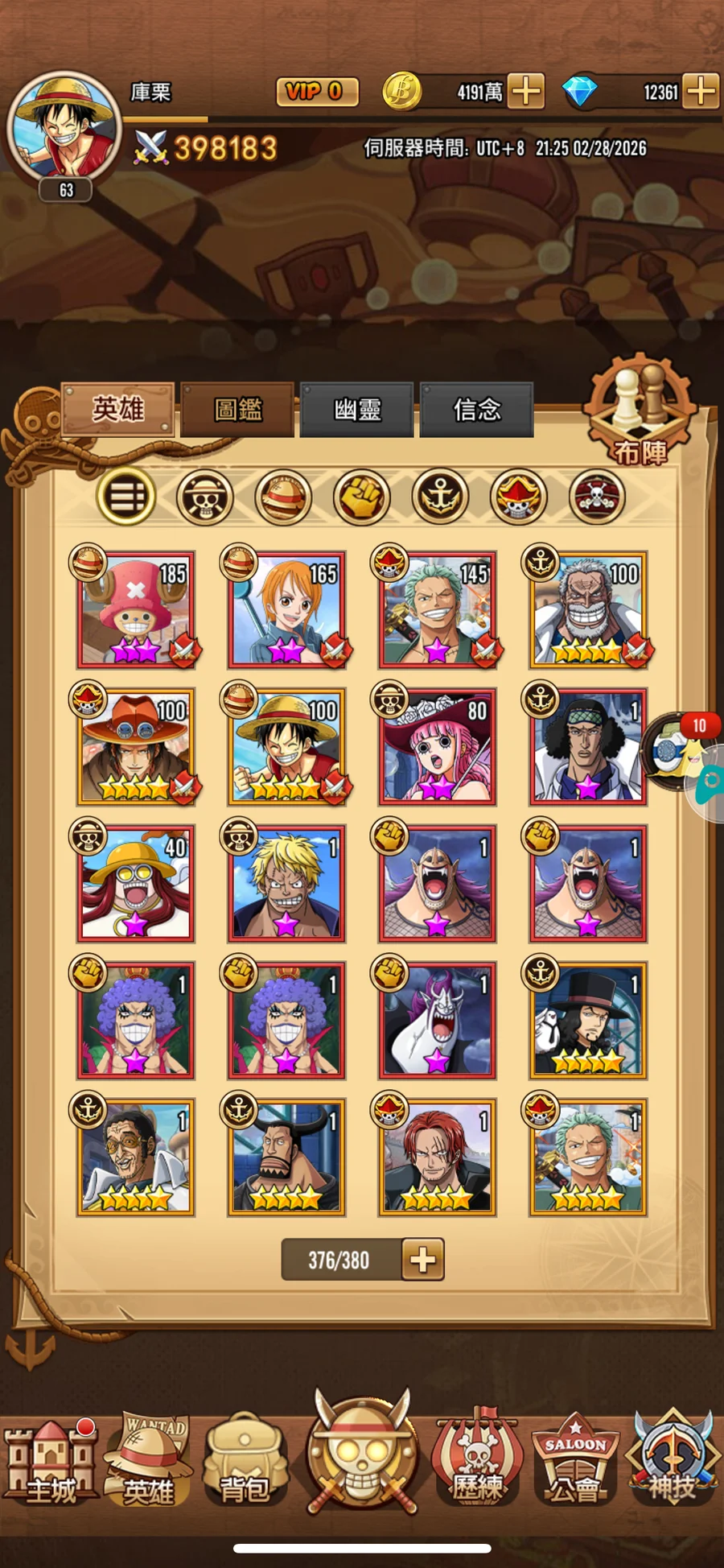Select the red-haired Shanks hero card
Image resolution: width=724 pixels, height=1568 pixels.
[437, 1157]
